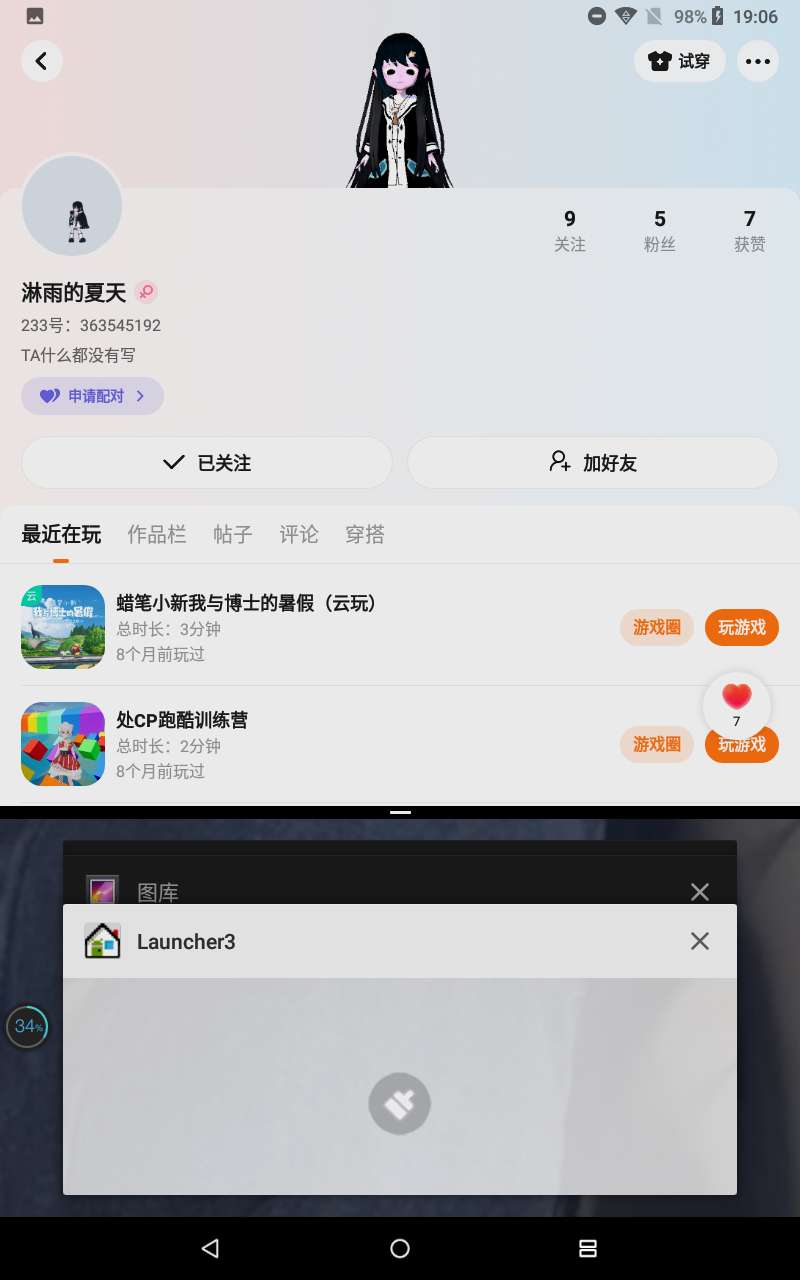Switch to the 帖子 tab
This screenshot has height=1280, width=800.
tap(233, 535)
